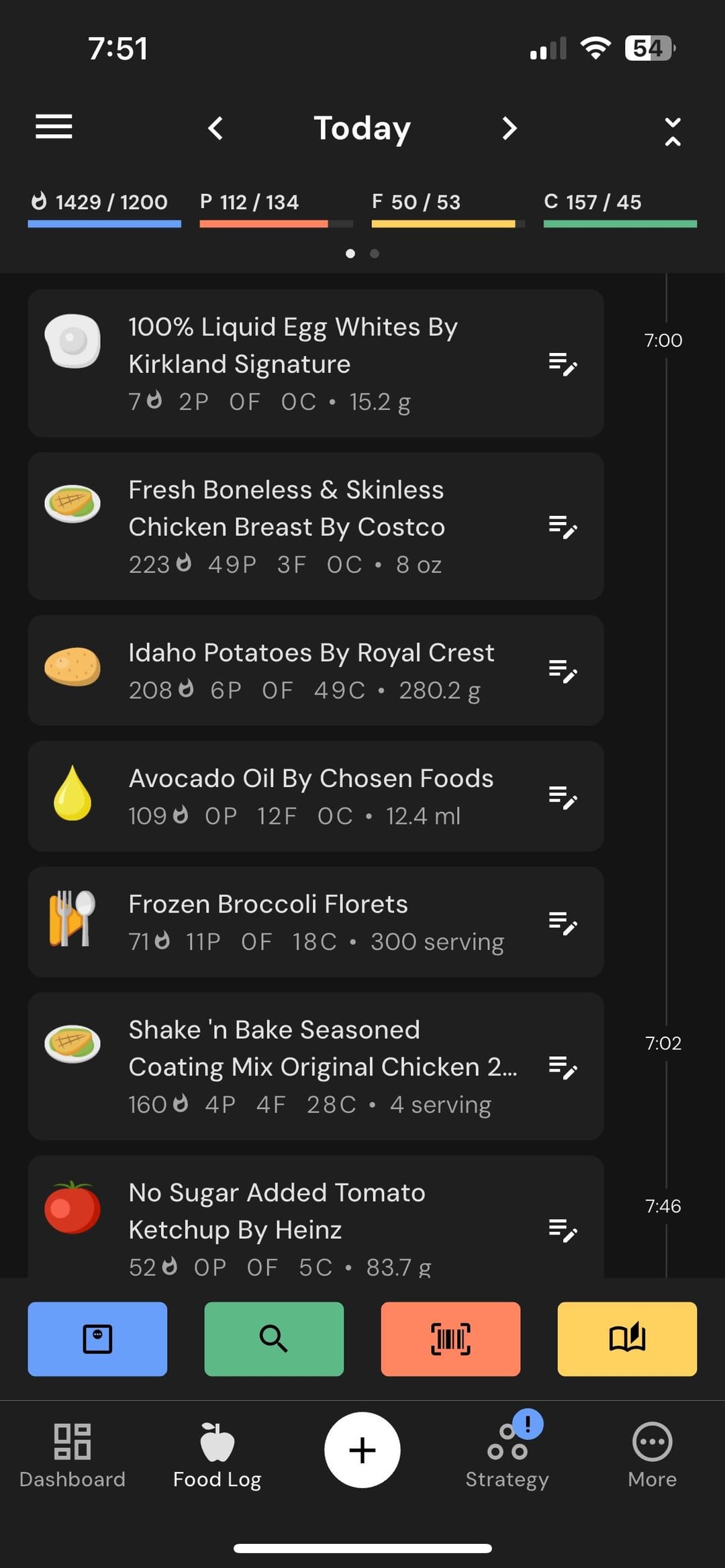Open the yellow recipe book button
The height and width of the screenshot is (1568, 725).
coord(627,1339)
